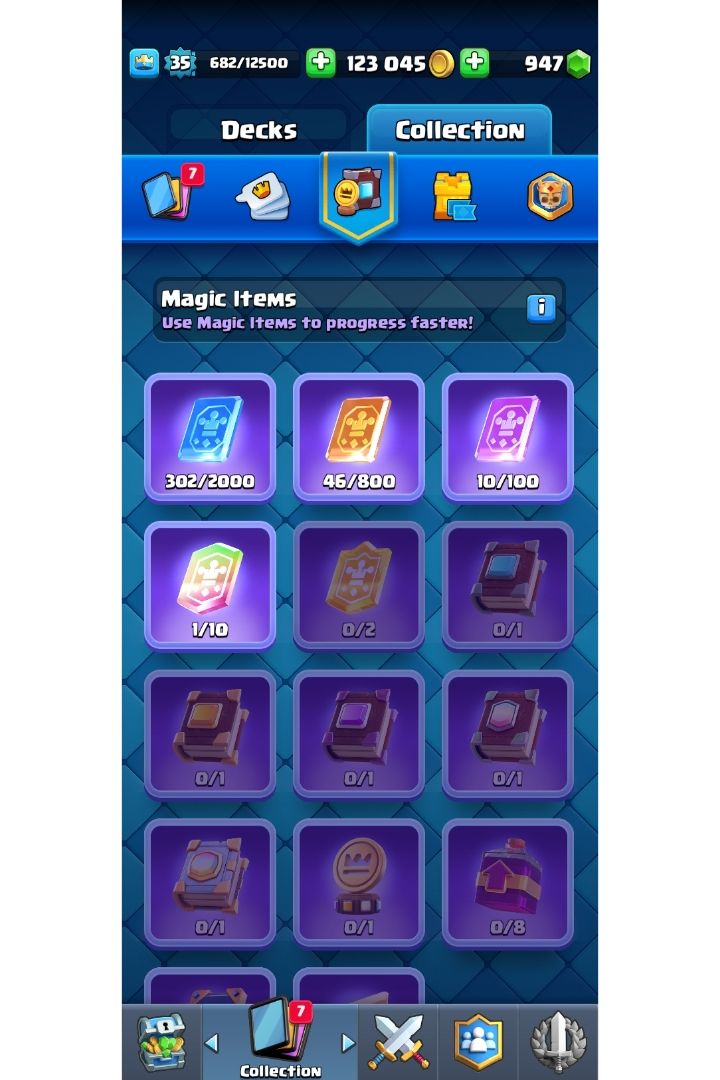Add gems with the plus button
Viewport: 720px width, 1080px height.
click(x=474, y=63)
